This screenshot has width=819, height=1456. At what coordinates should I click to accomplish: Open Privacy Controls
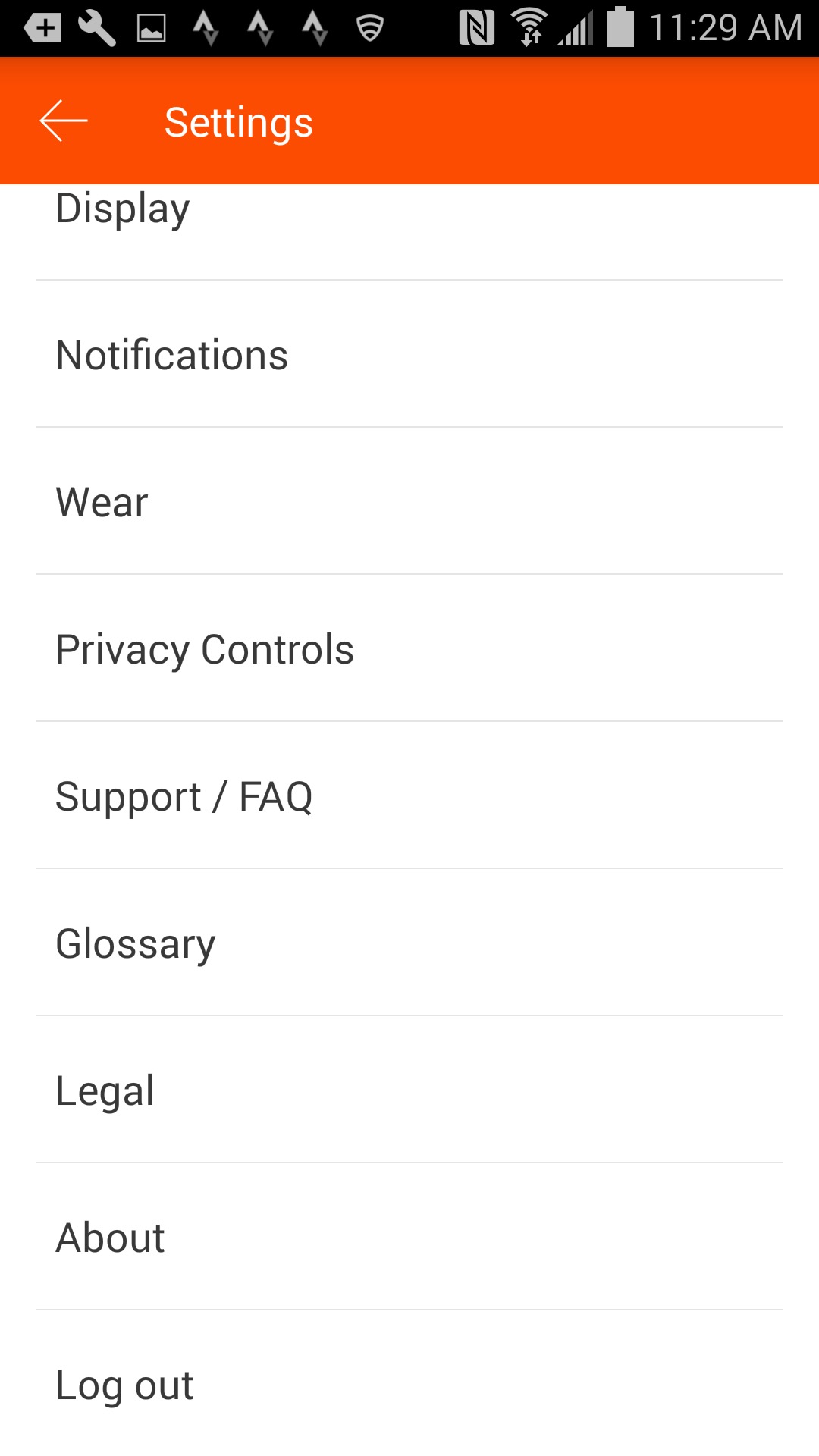[409, 648]
